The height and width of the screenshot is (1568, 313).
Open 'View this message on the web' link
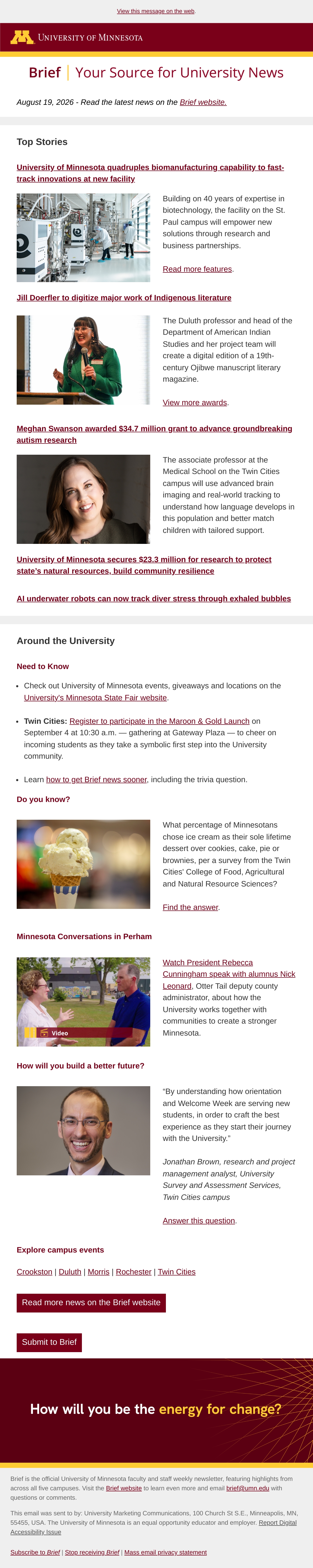tap(156, 11)
